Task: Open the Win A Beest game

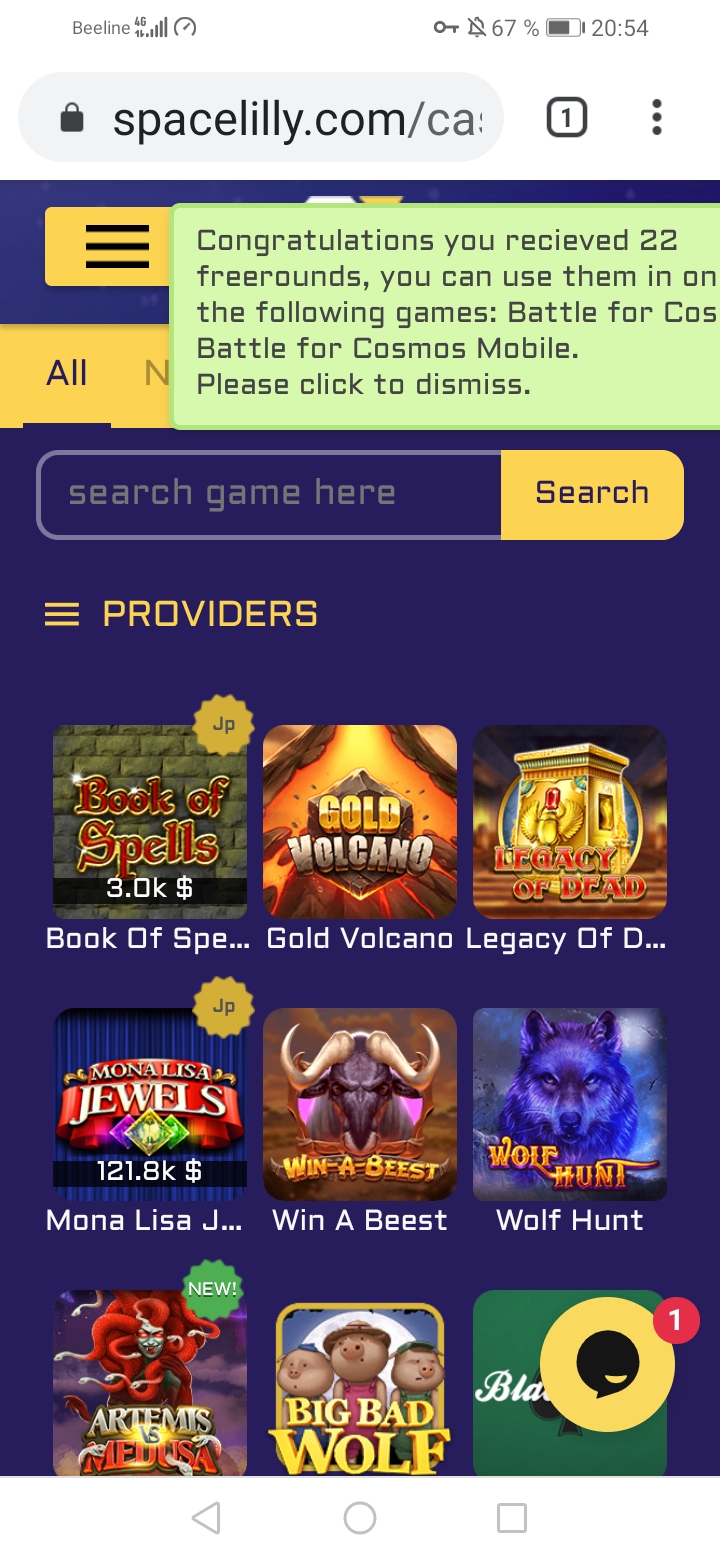Action: 360,1104
